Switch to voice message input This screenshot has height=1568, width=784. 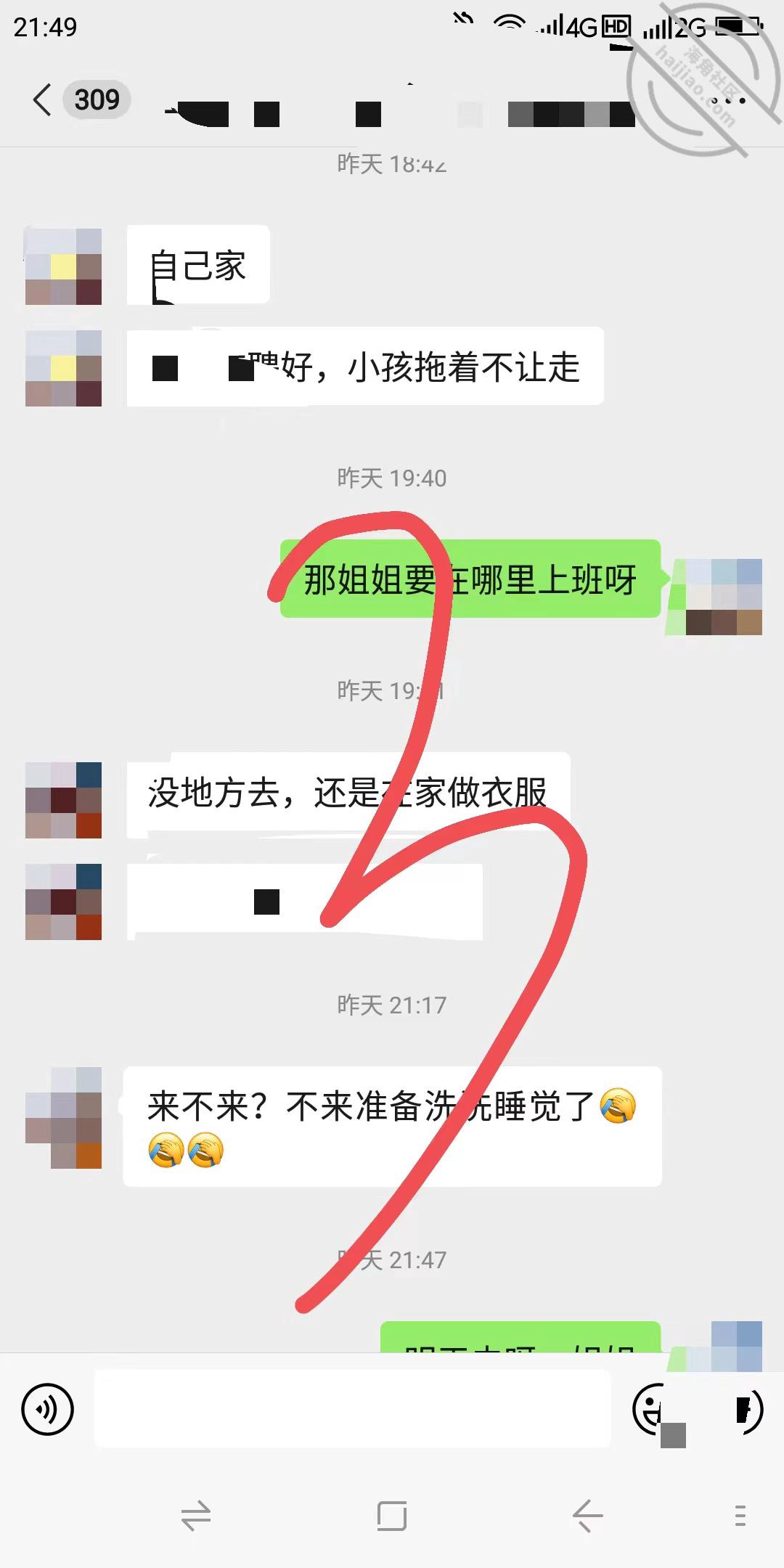pos(48,1410)
